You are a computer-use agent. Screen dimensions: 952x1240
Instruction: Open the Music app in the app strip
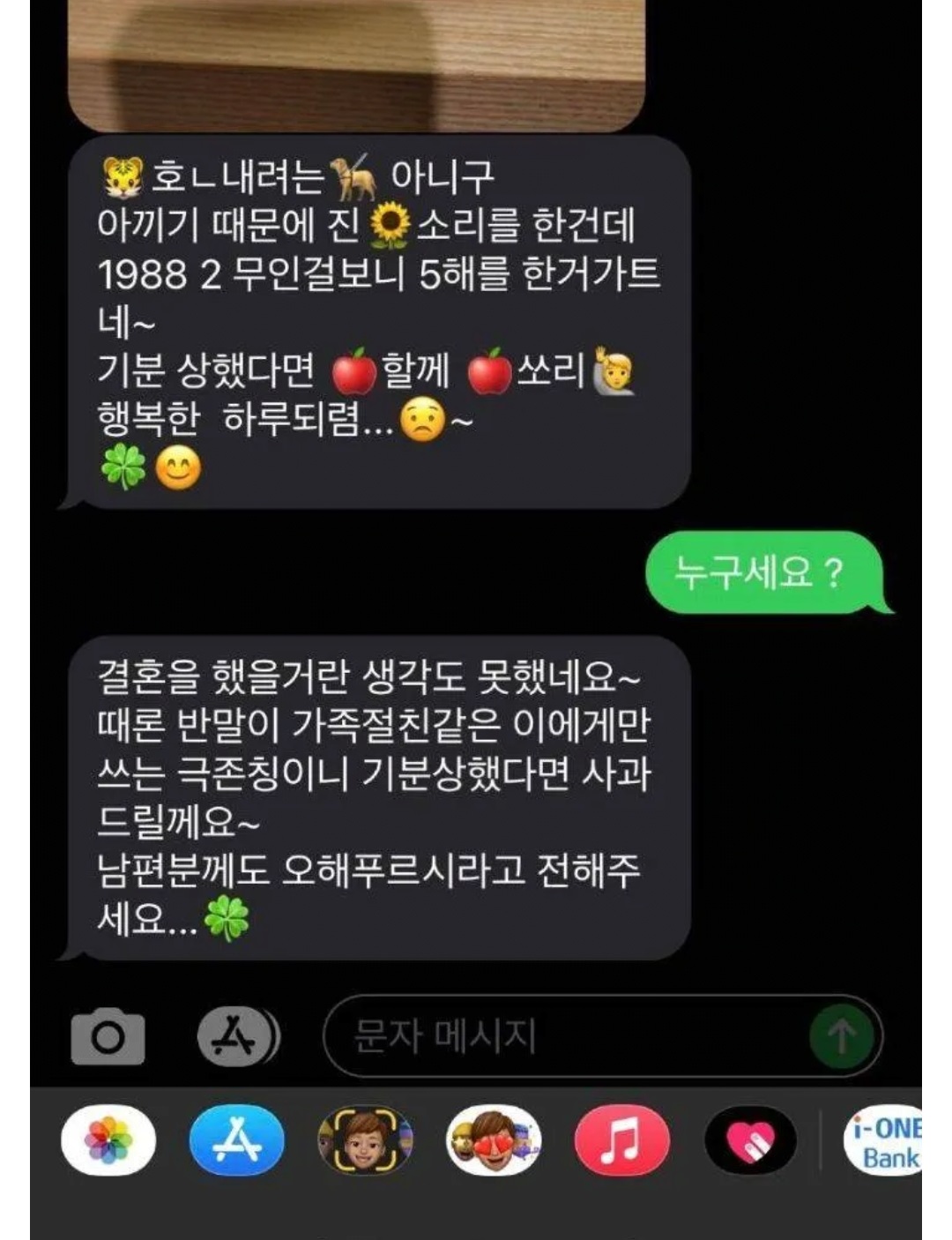coord(621,1140)
